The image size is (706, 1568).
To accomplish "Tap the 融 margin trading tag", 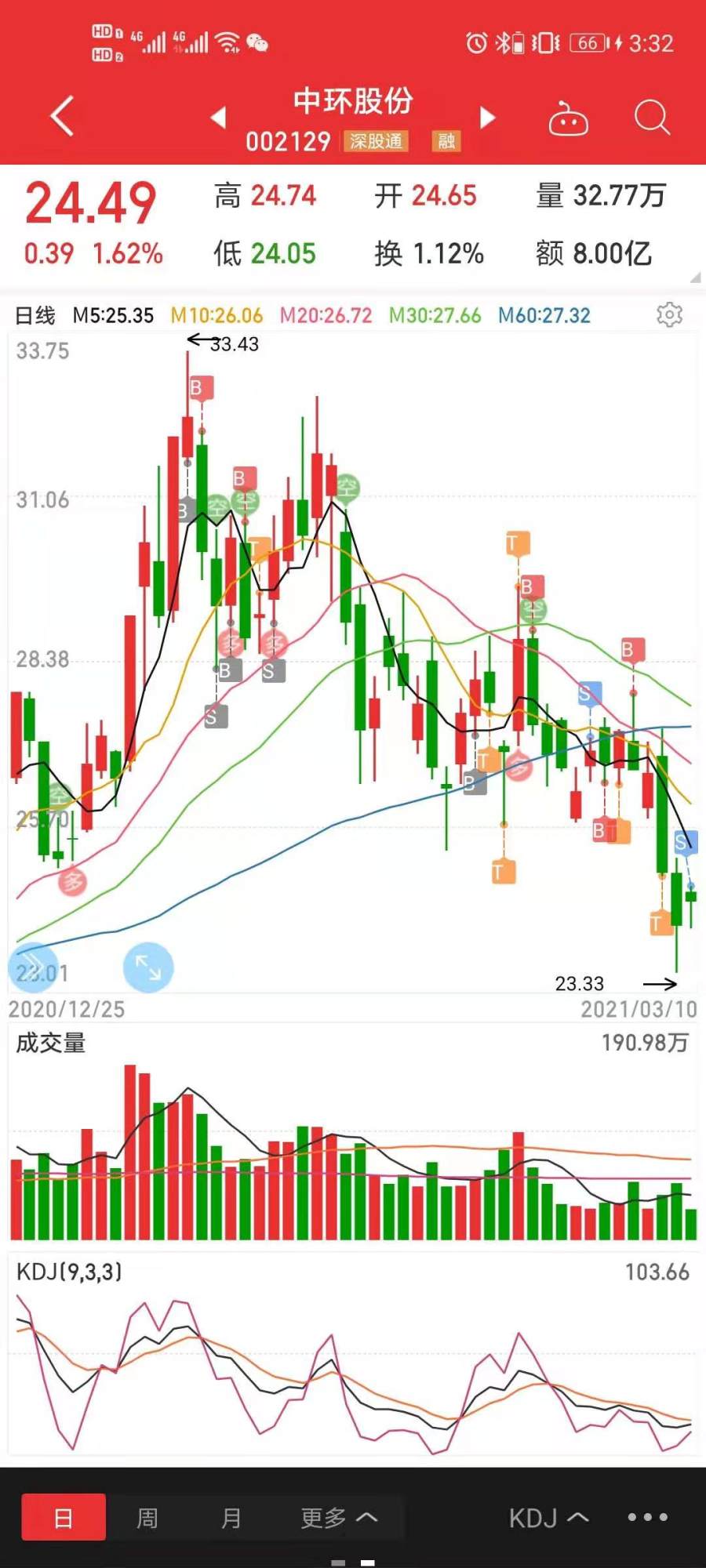I will pyautogui.click(x=446, y=141).
